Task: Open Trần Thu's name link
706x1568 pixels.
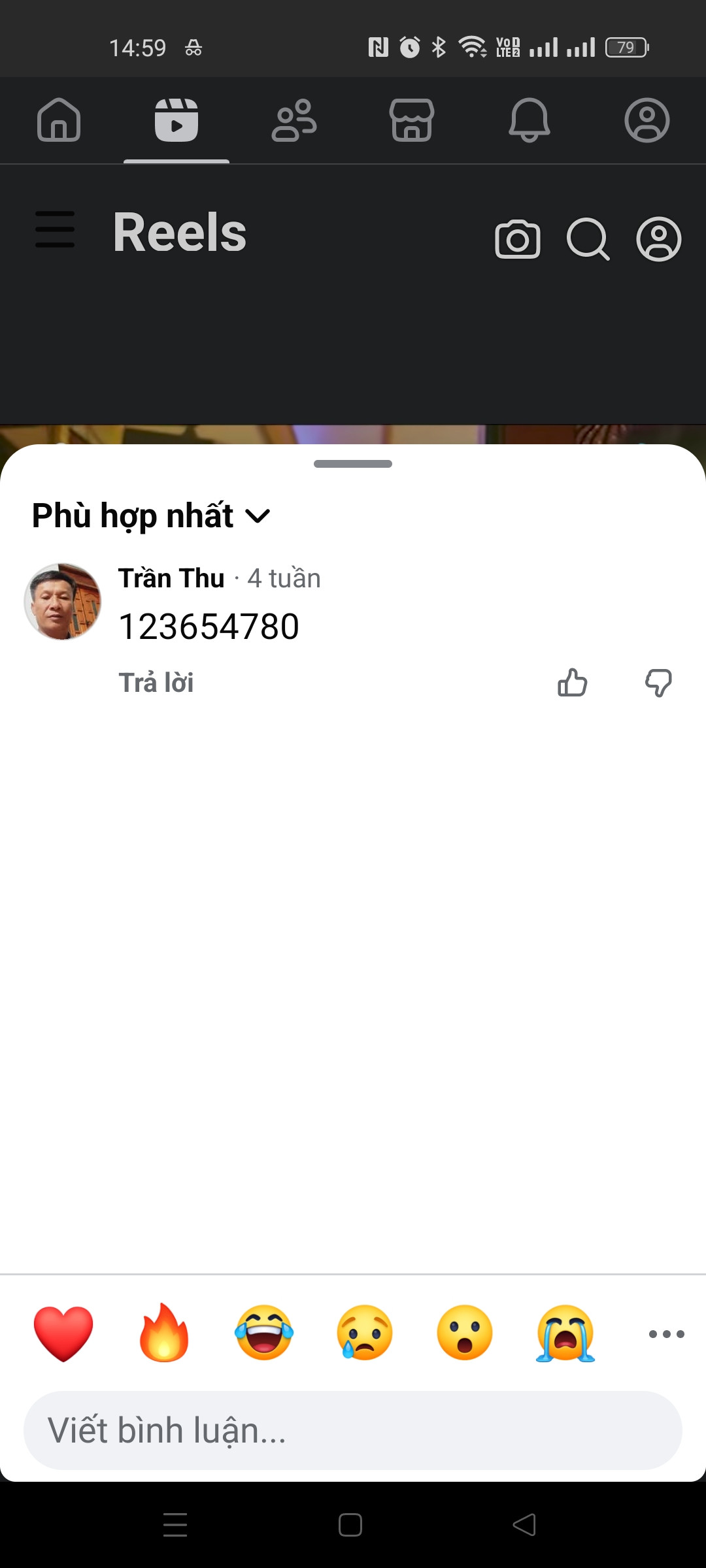Action: pos(170,578)
